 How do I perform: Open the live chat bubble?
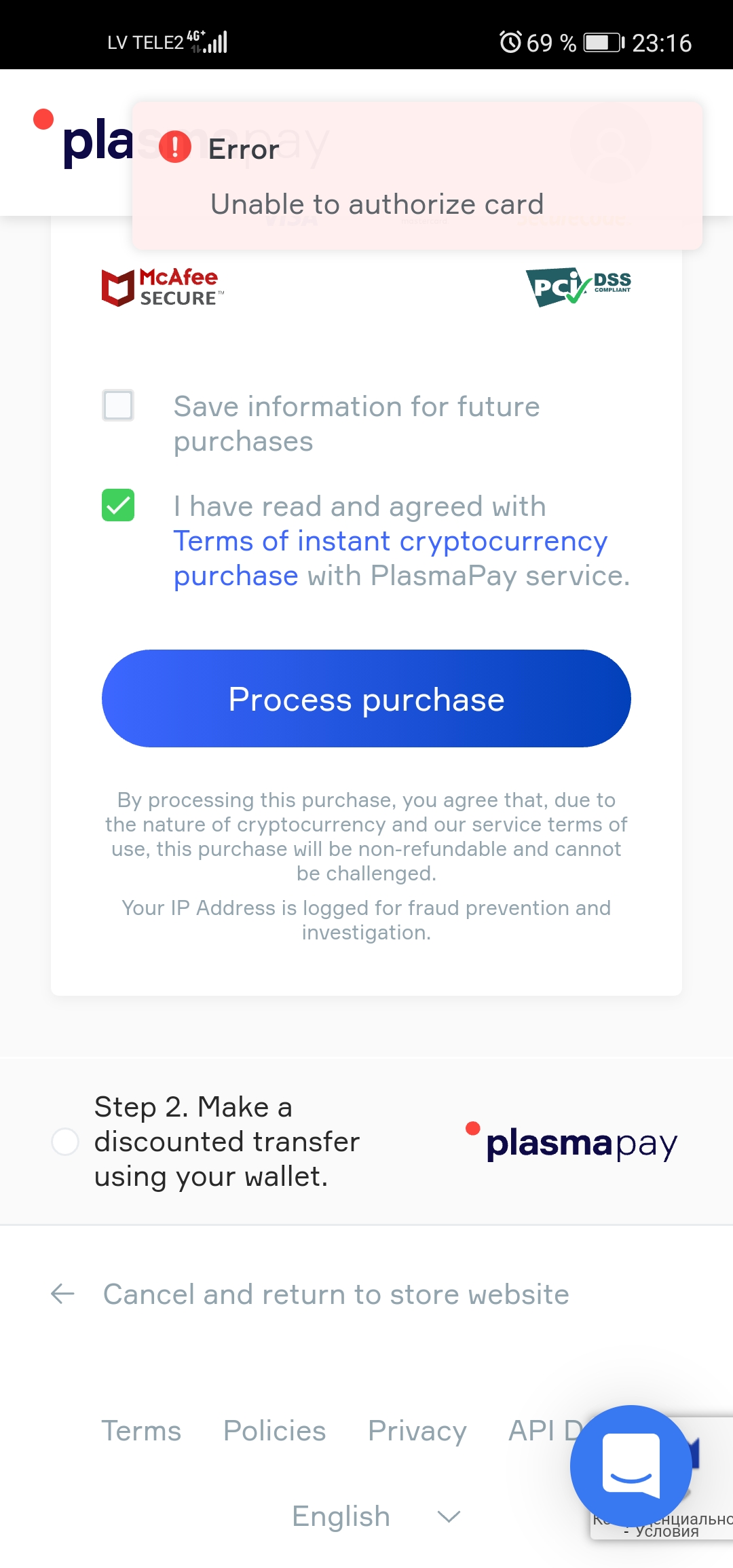click(x=631, y=1466)
